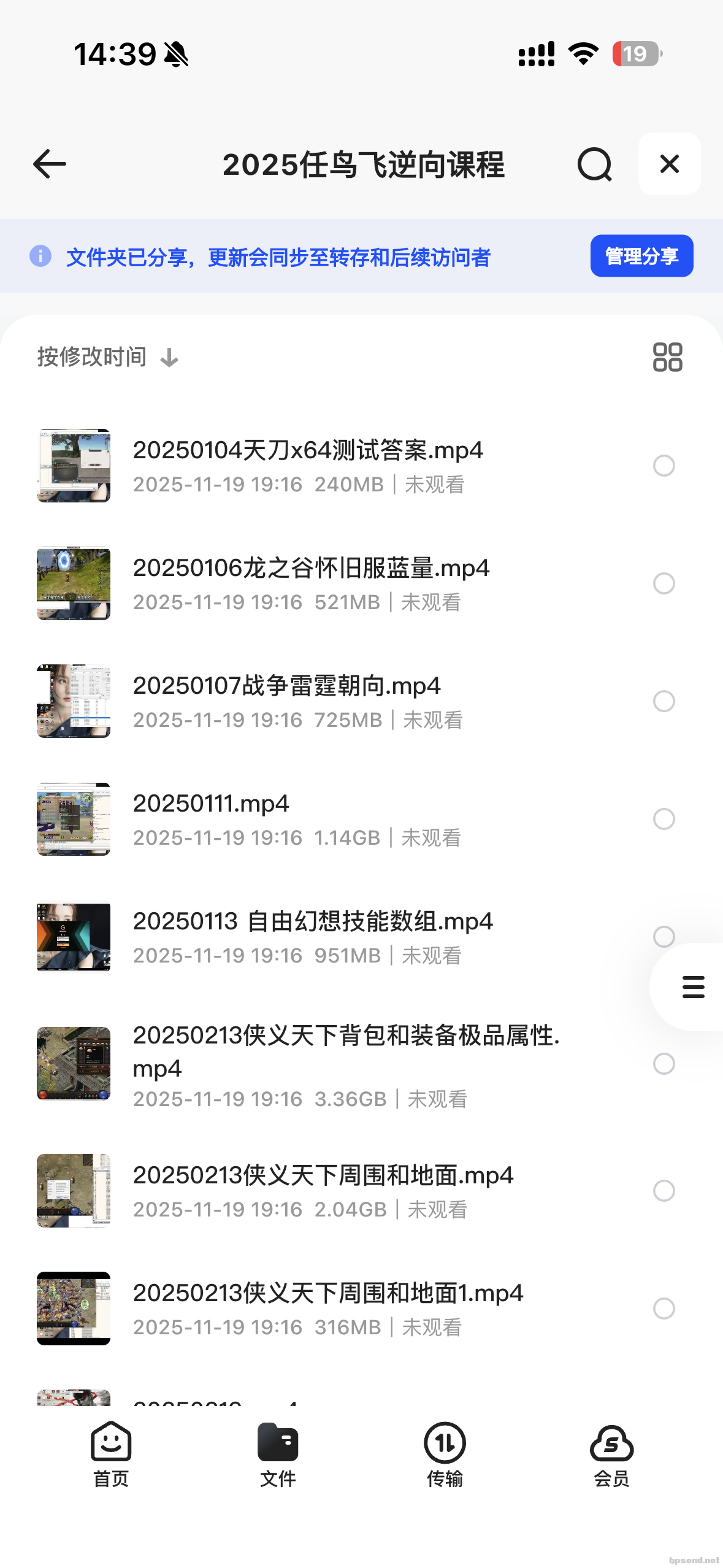This screenshot has width=723, height=1568.
Task: Tap the info icon on share banner
Action: coord(40,256)
